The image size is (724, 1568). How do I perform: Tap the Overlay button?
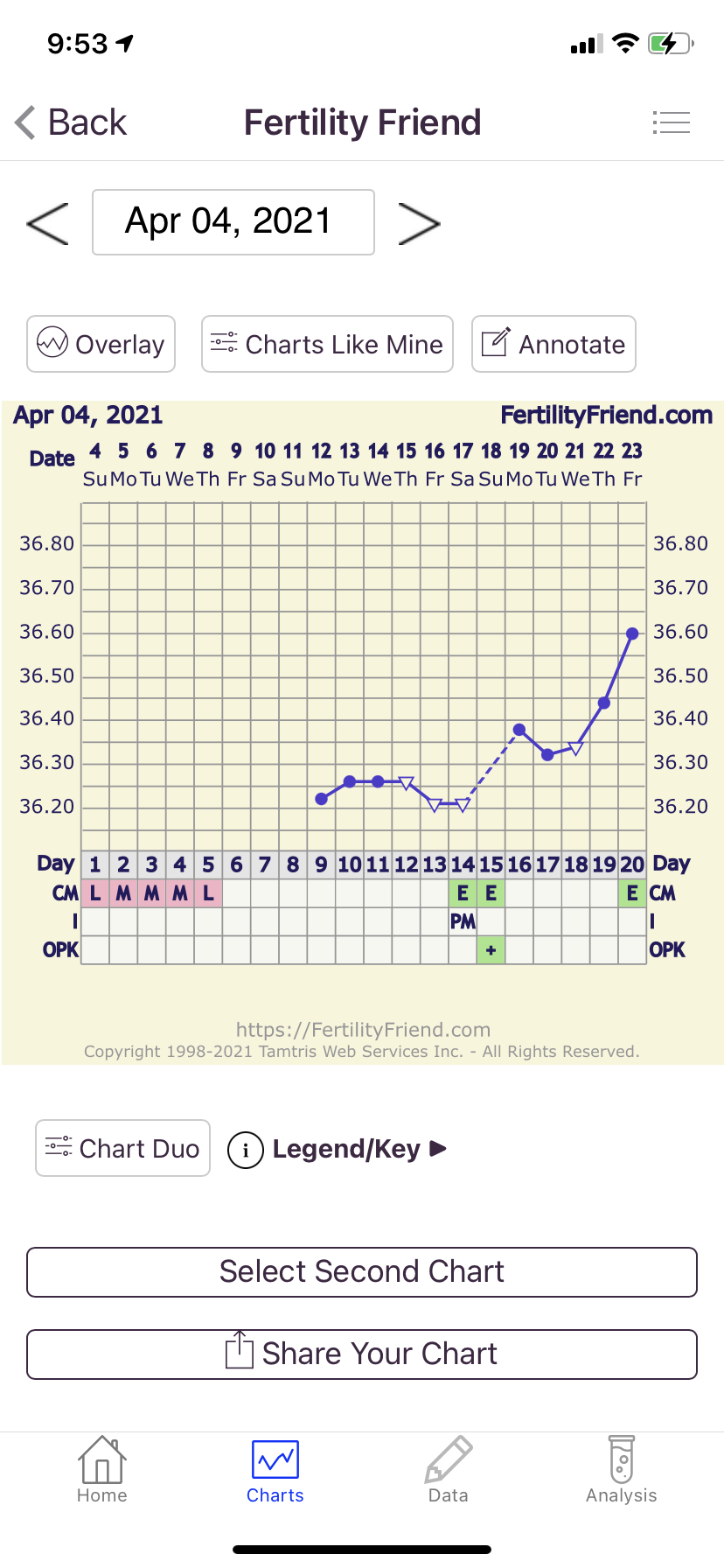(101, 344)
